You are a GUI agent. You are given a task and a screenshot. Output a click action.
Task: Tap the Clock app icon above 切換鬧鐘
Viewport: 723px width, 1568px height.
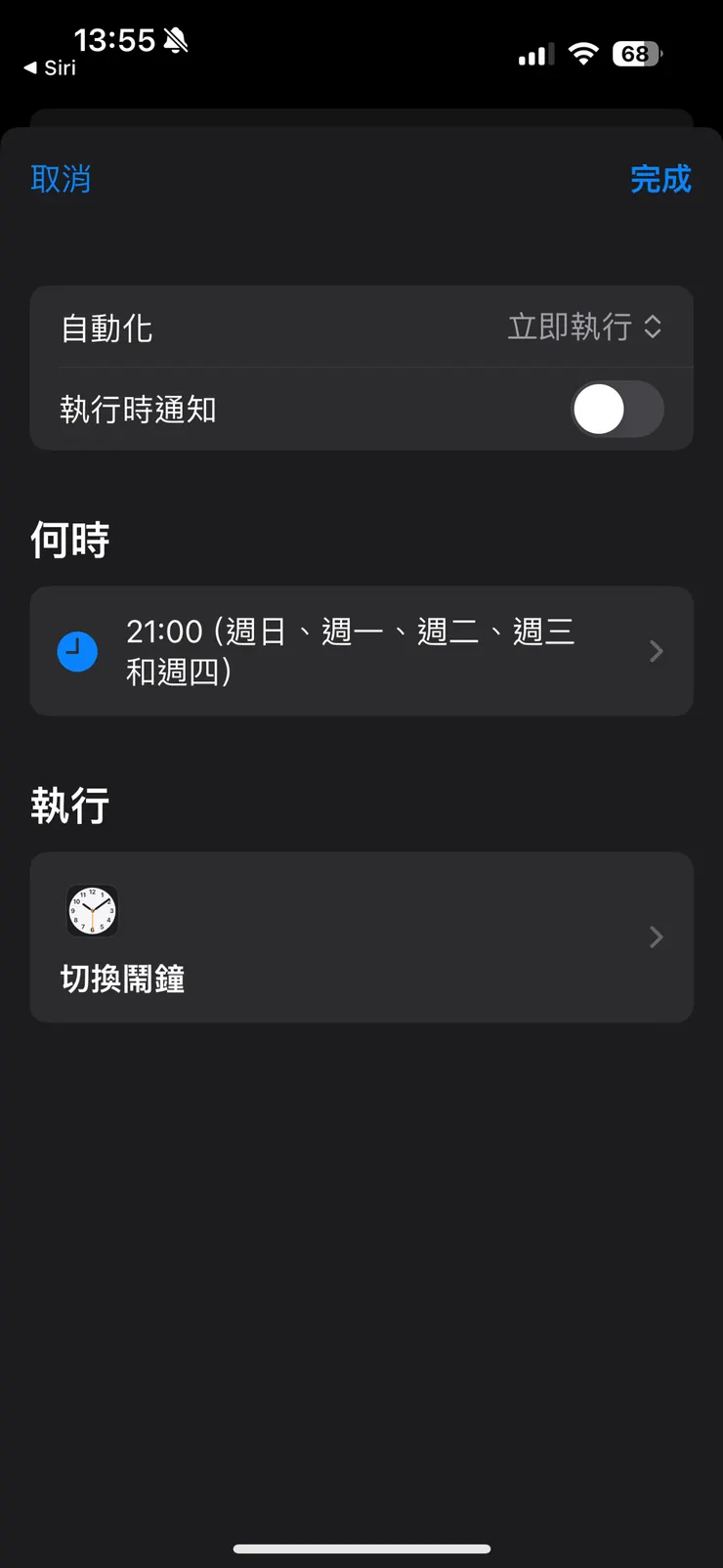(92, 910)
